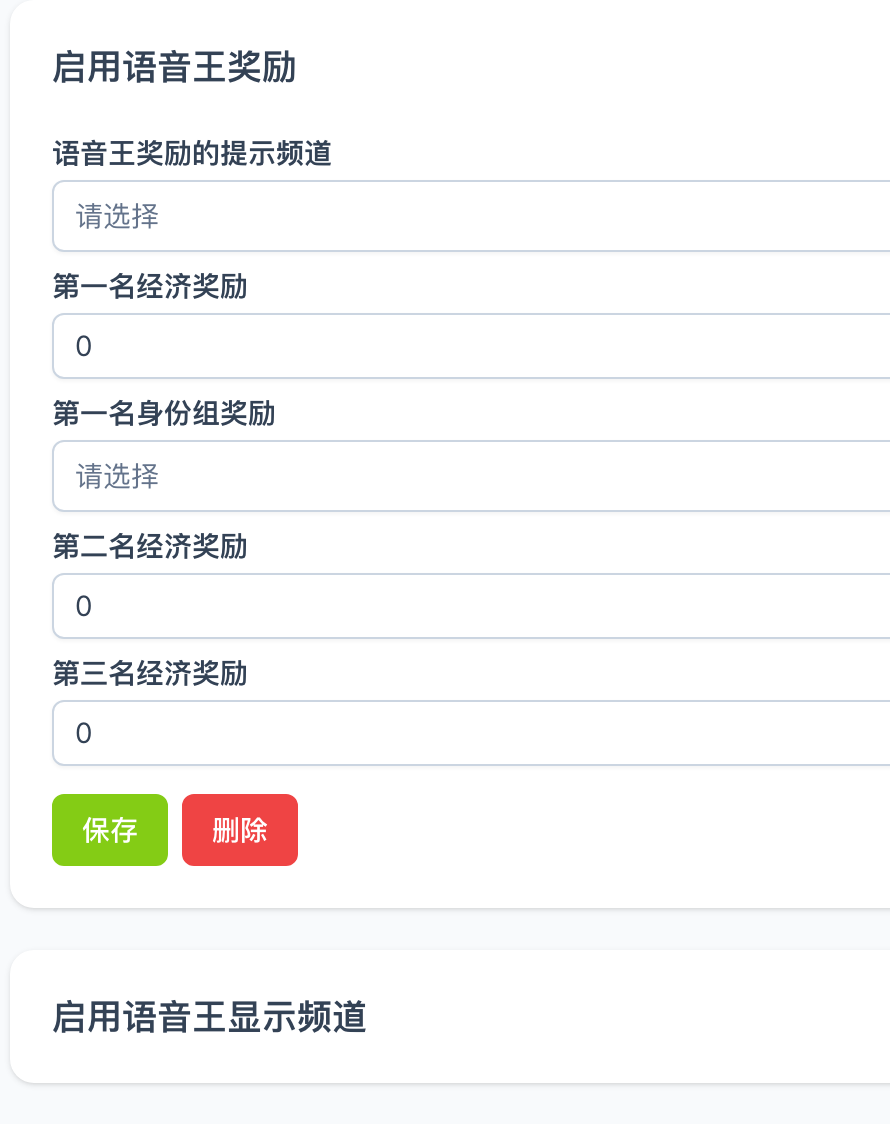
Task: Select the 第三名经济奖励 field
Action: point(470,733)
